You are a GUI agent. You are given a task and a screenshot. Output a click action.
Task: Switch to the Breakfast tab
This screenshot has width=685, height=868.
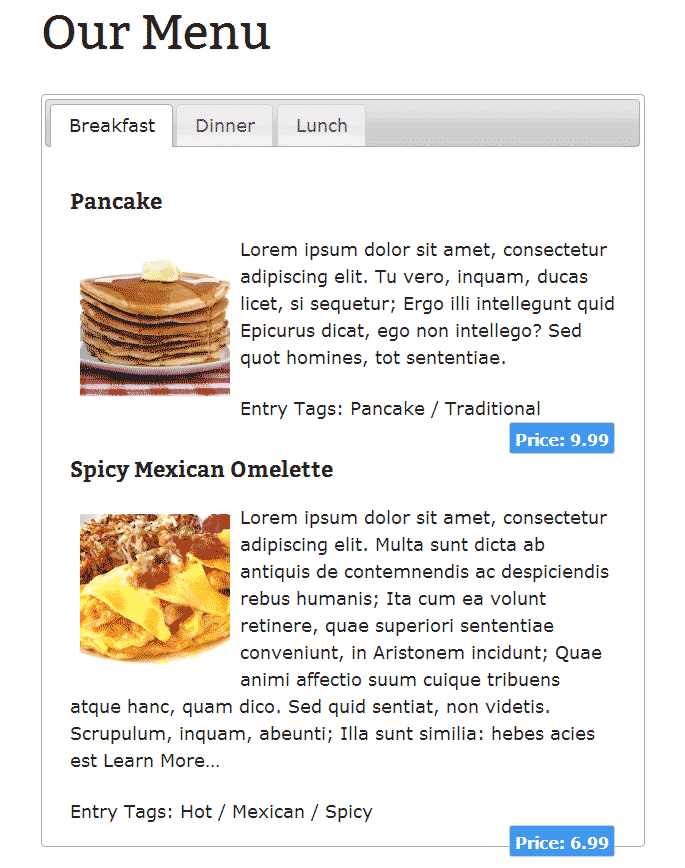(112, 126)
